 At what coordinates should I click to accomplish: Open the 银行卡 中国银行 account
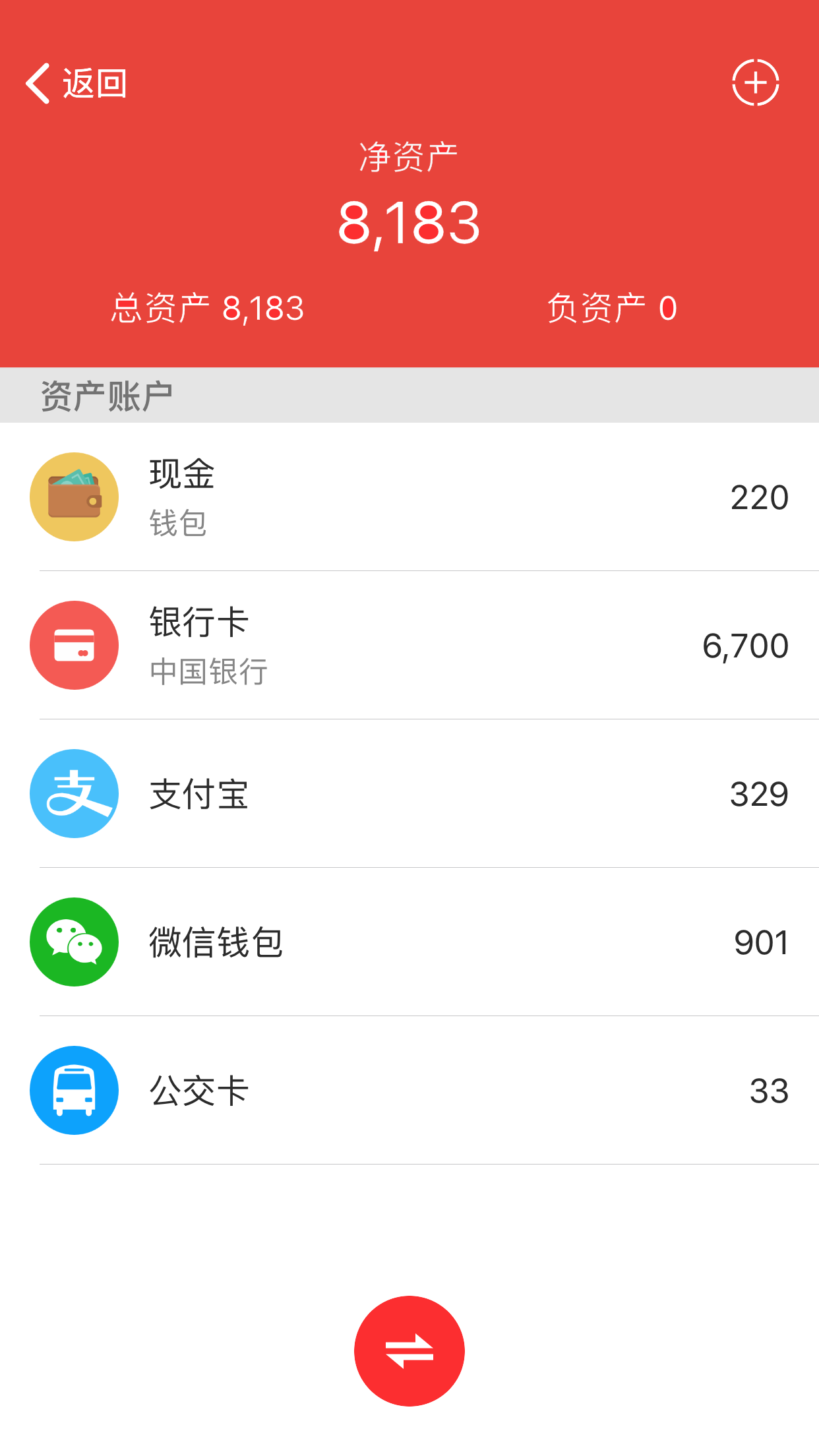click(x=409, y=646)
